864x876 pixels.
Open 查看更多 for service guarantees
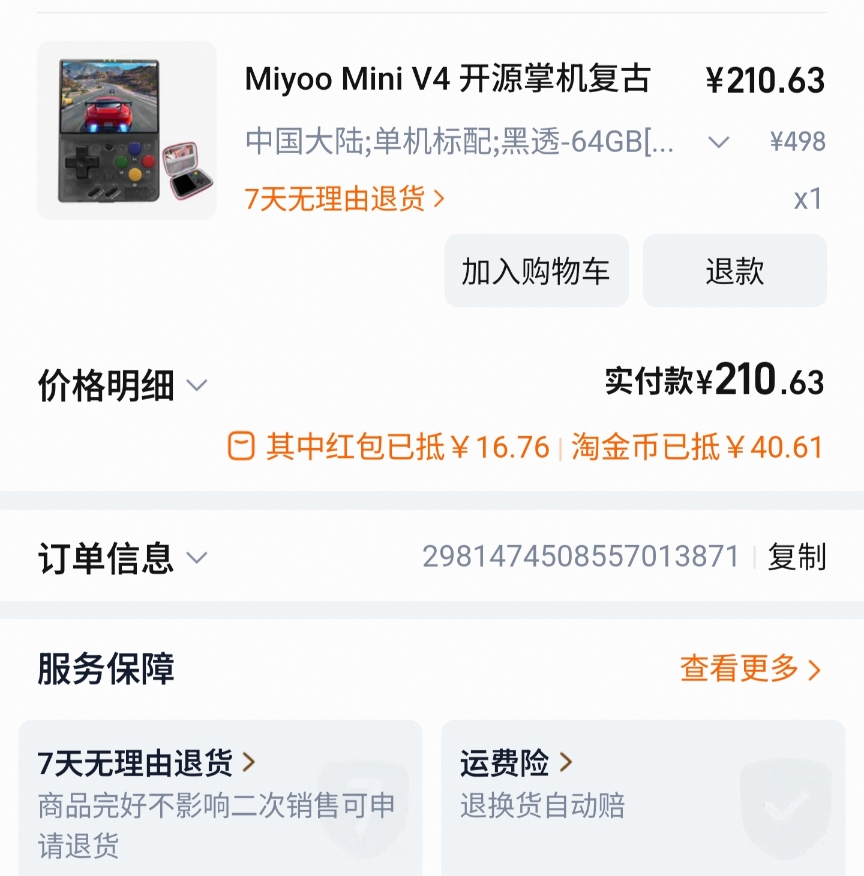coord(750,668)
